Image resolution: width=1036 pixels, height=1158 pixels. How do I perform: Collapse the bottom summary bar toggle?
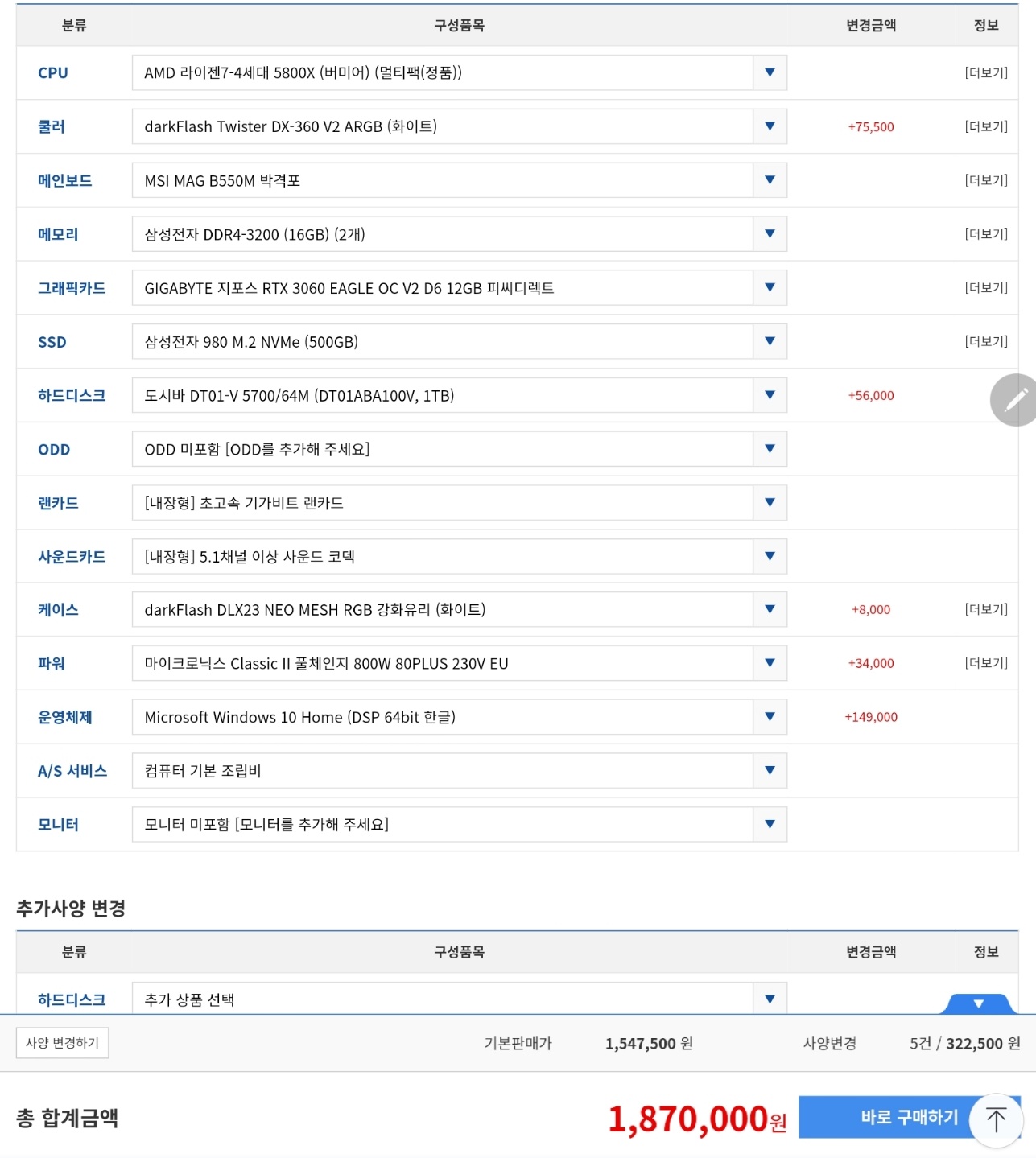(978, 1003)
